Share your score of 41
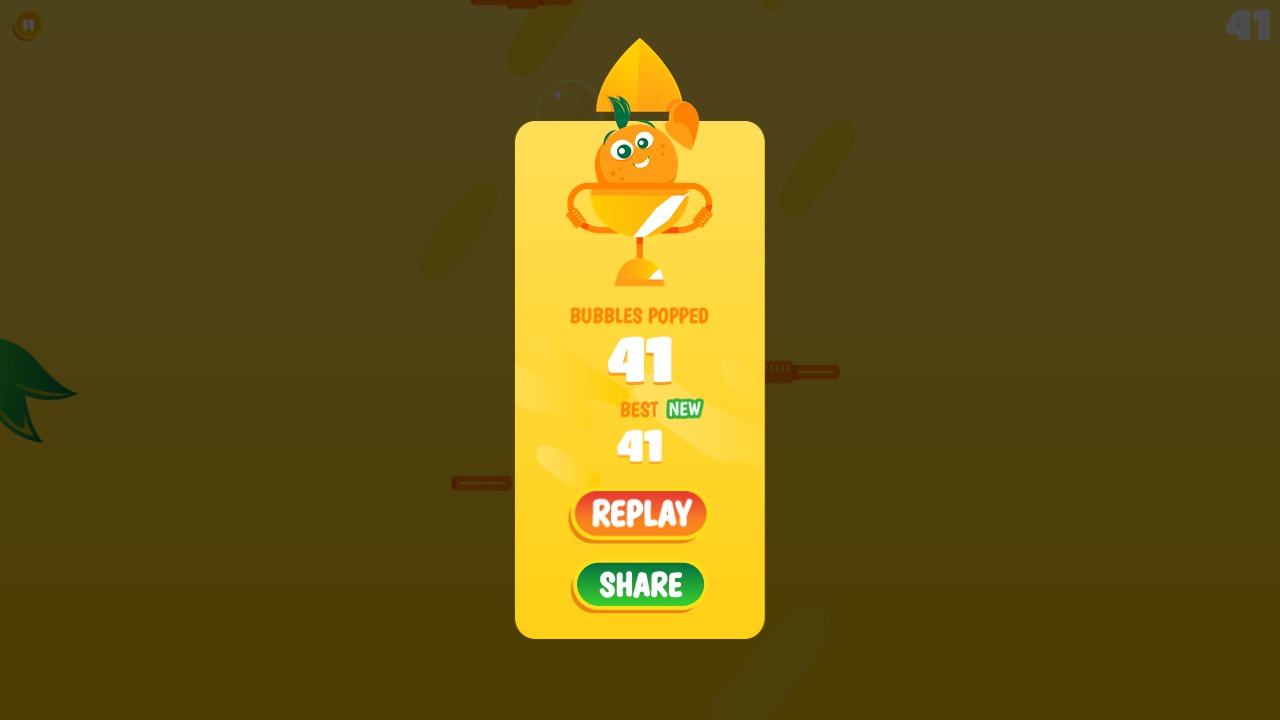This screenshot has height=720, width=1280. pyautogui.click(x=640, y=585)
